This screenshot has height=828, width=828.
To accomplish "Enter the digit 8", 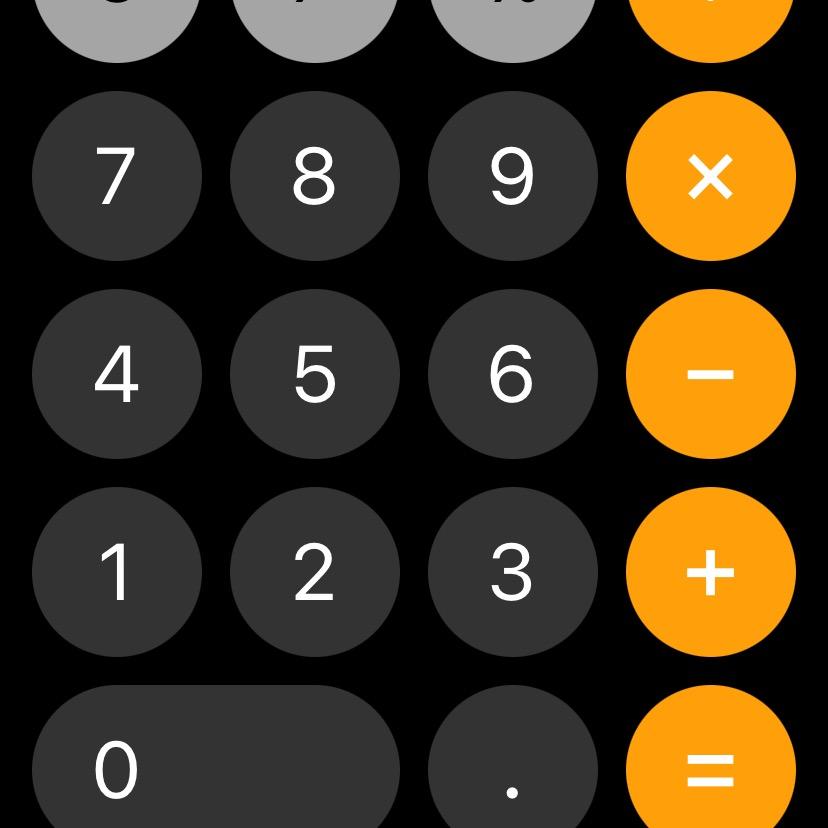I will pyautogui.click(x=315, y=176).
